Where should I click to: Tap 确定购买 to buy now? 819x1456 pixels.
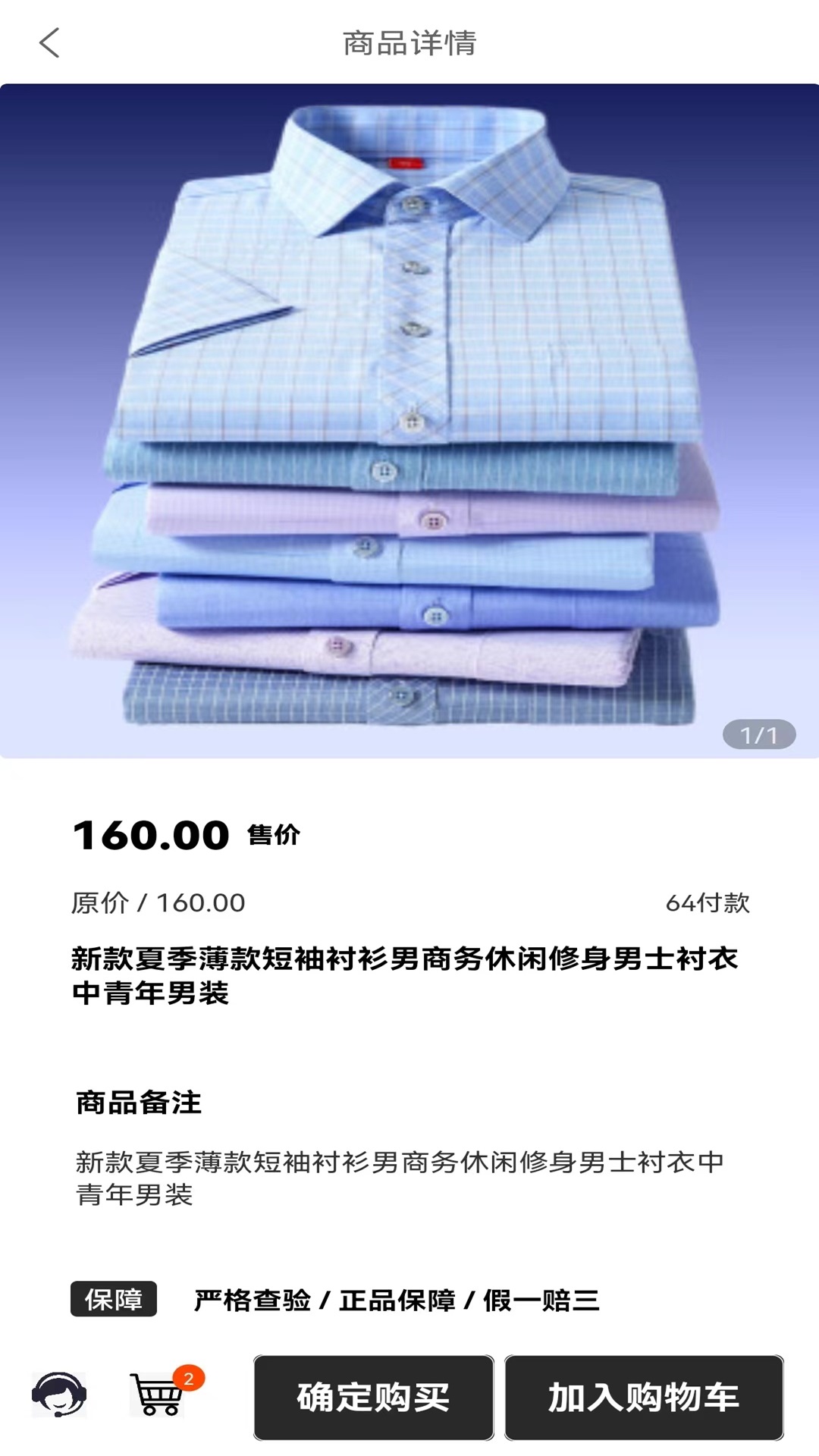coord(373,1398)
